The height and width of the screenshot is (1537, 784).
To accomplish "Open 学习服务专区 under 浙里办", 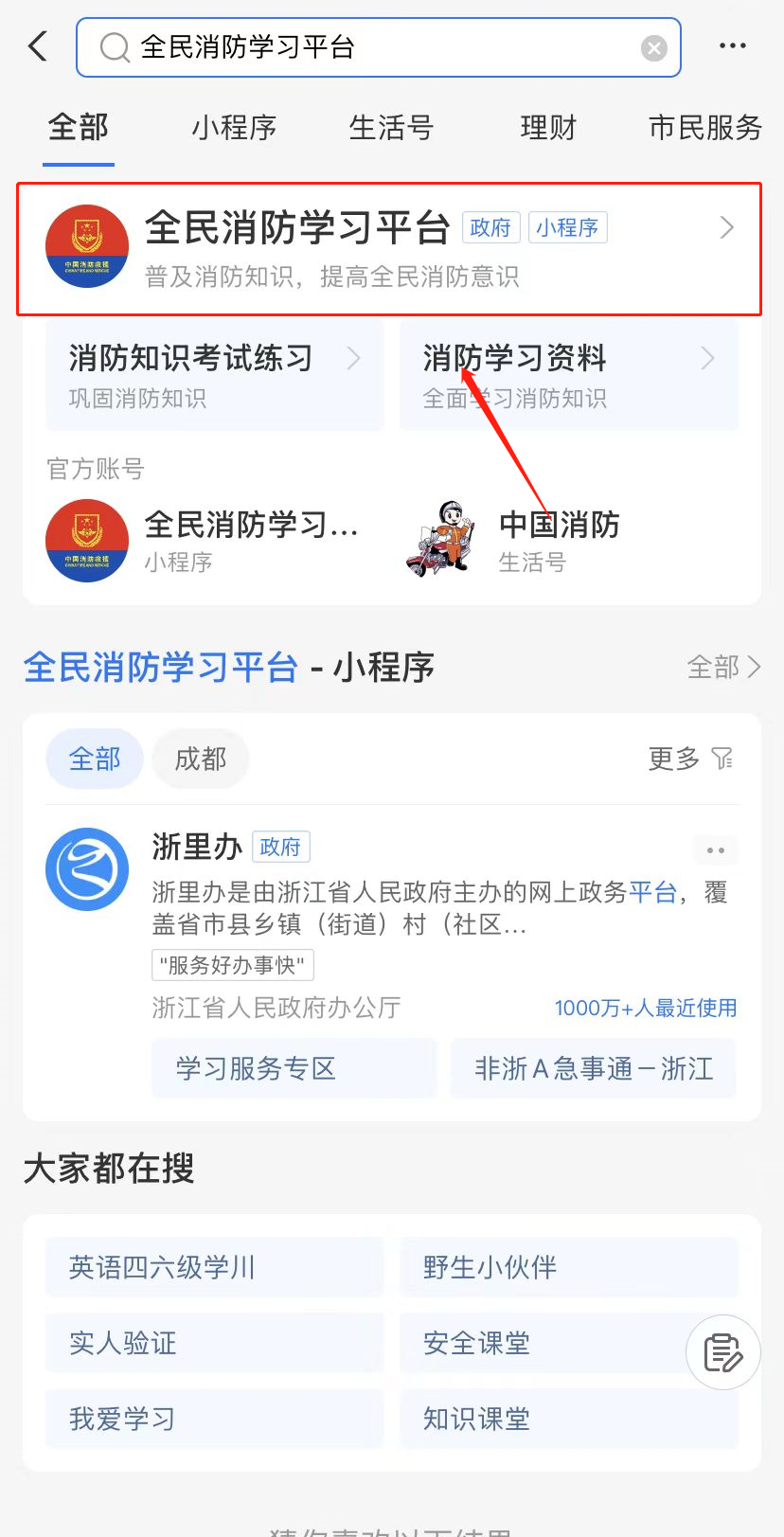I will point(294,1068).
